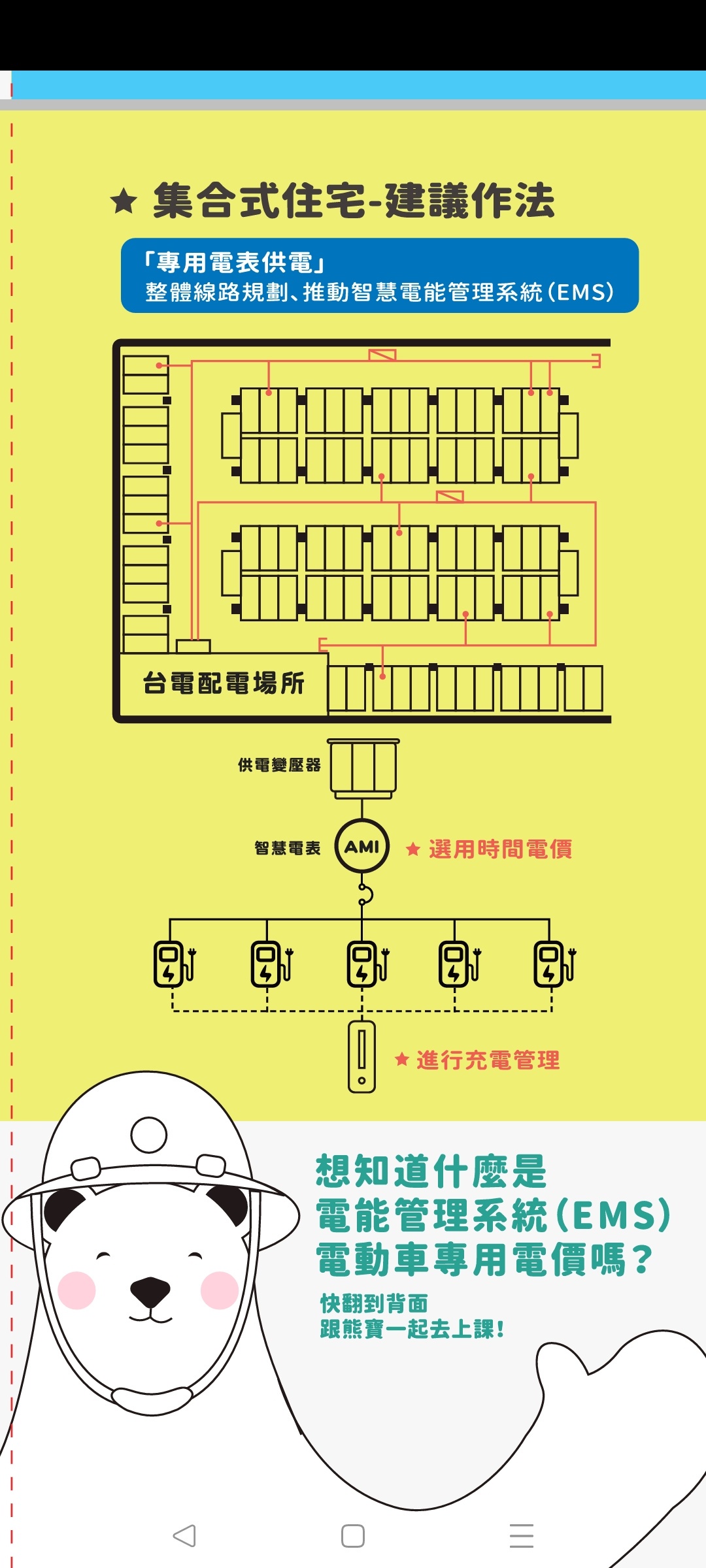706x1568 pixels.
Task: Open recent apps from the navigation bar
Action: point(521,1535)
